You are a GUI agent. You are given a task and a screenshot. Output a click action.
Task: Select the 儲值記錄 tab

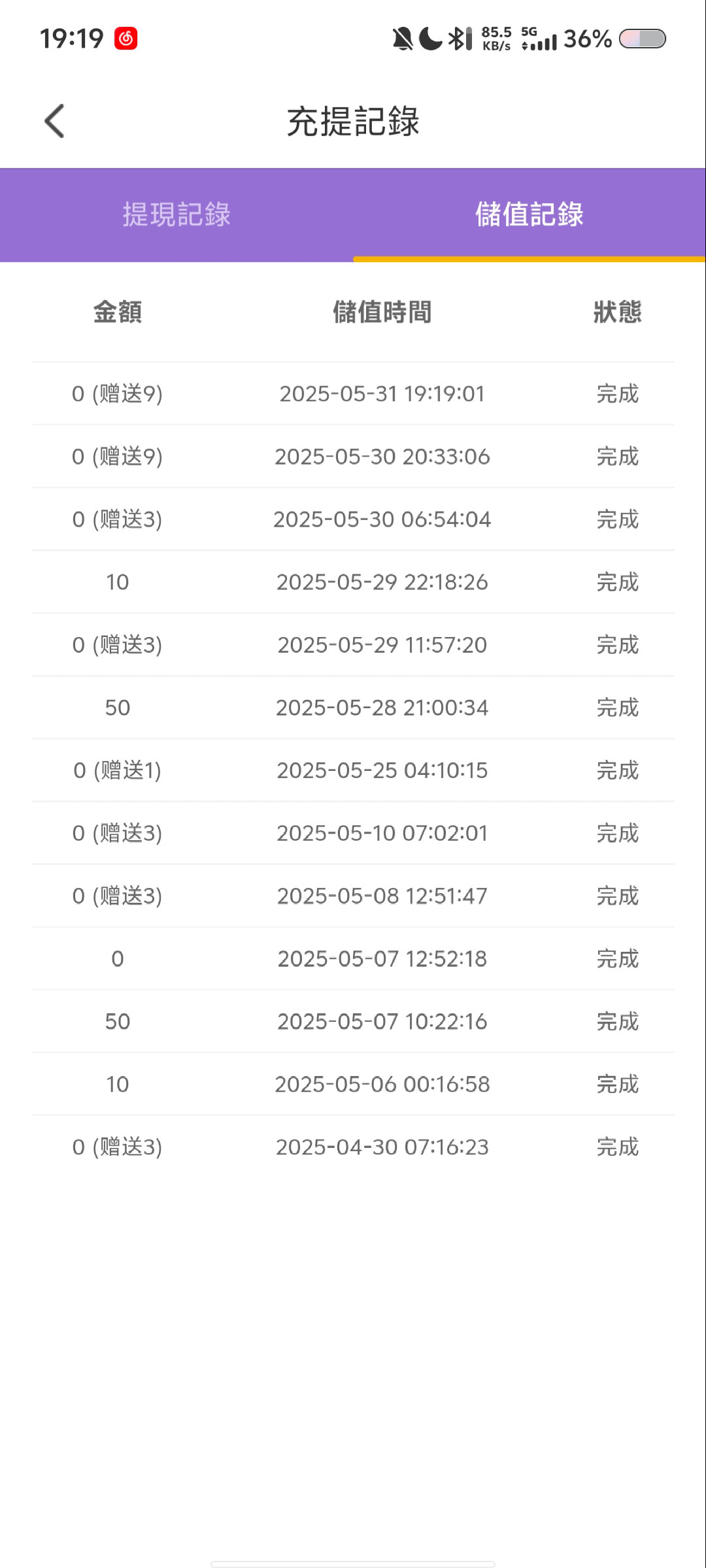tap(529, 215)
